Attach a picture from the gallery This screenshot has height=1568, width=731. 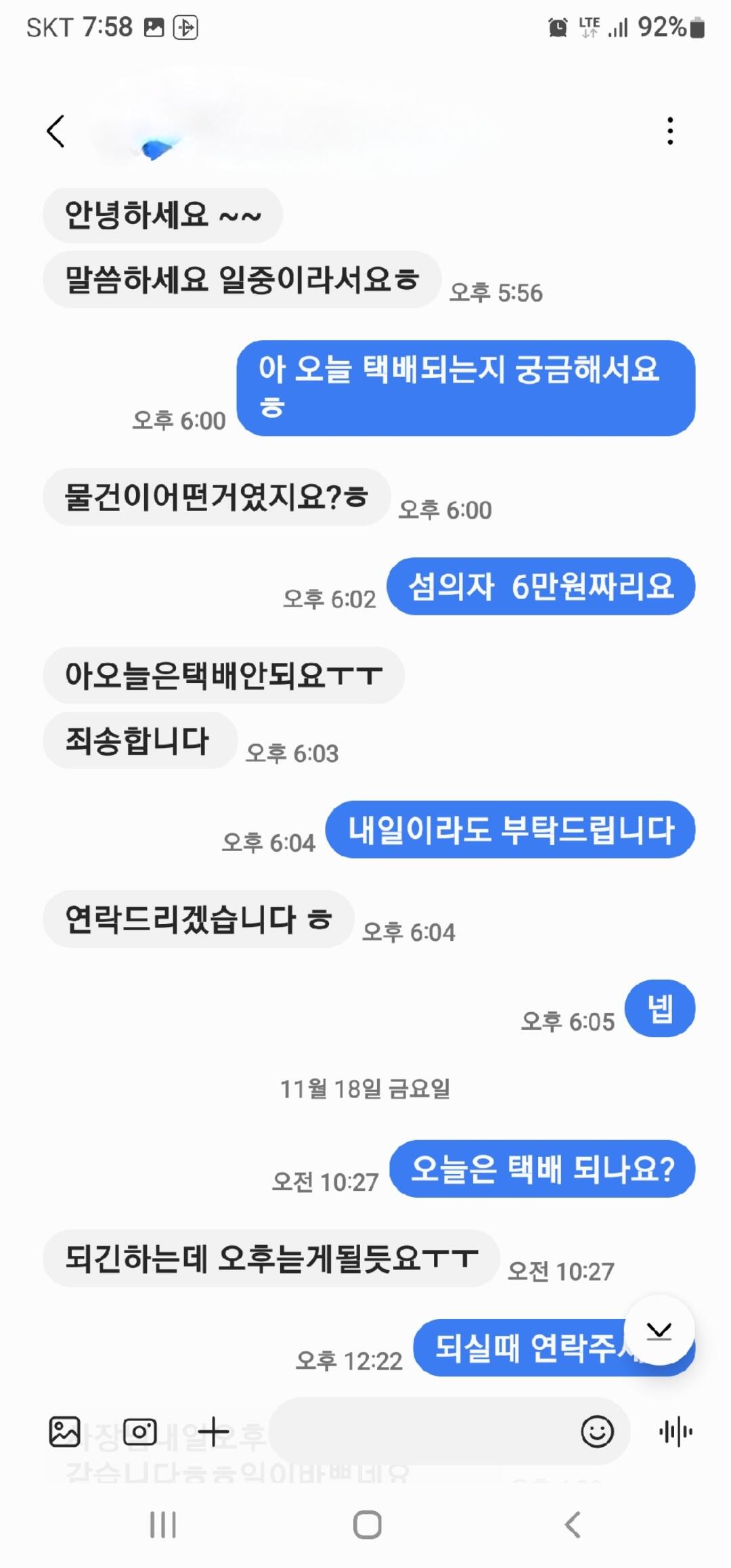tap(65, 1431)
